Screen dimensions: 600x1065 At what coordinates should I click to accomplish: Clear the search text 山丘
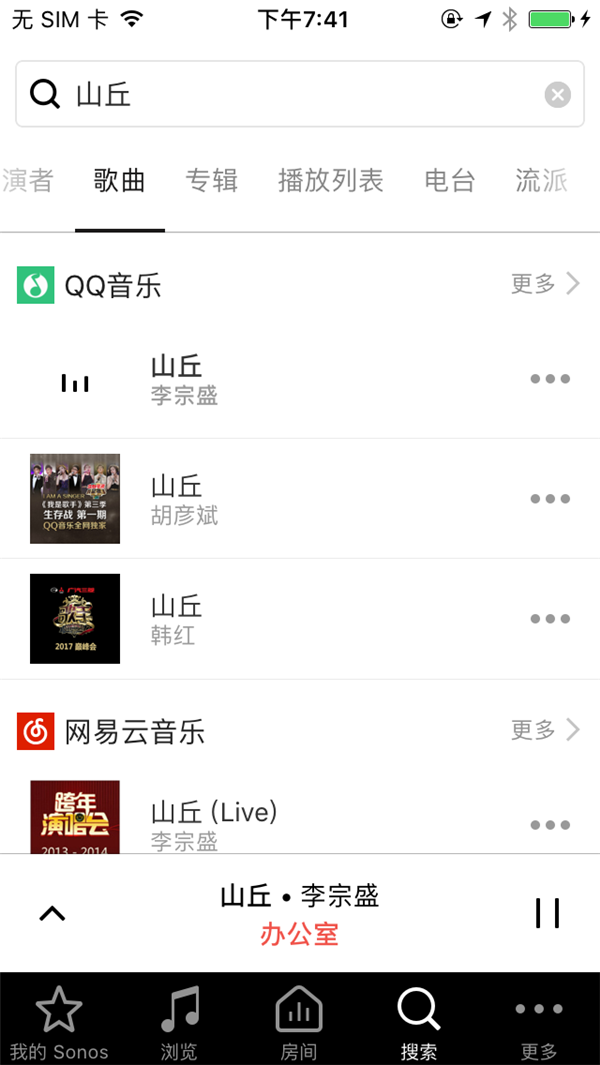[x=557, y=95]
